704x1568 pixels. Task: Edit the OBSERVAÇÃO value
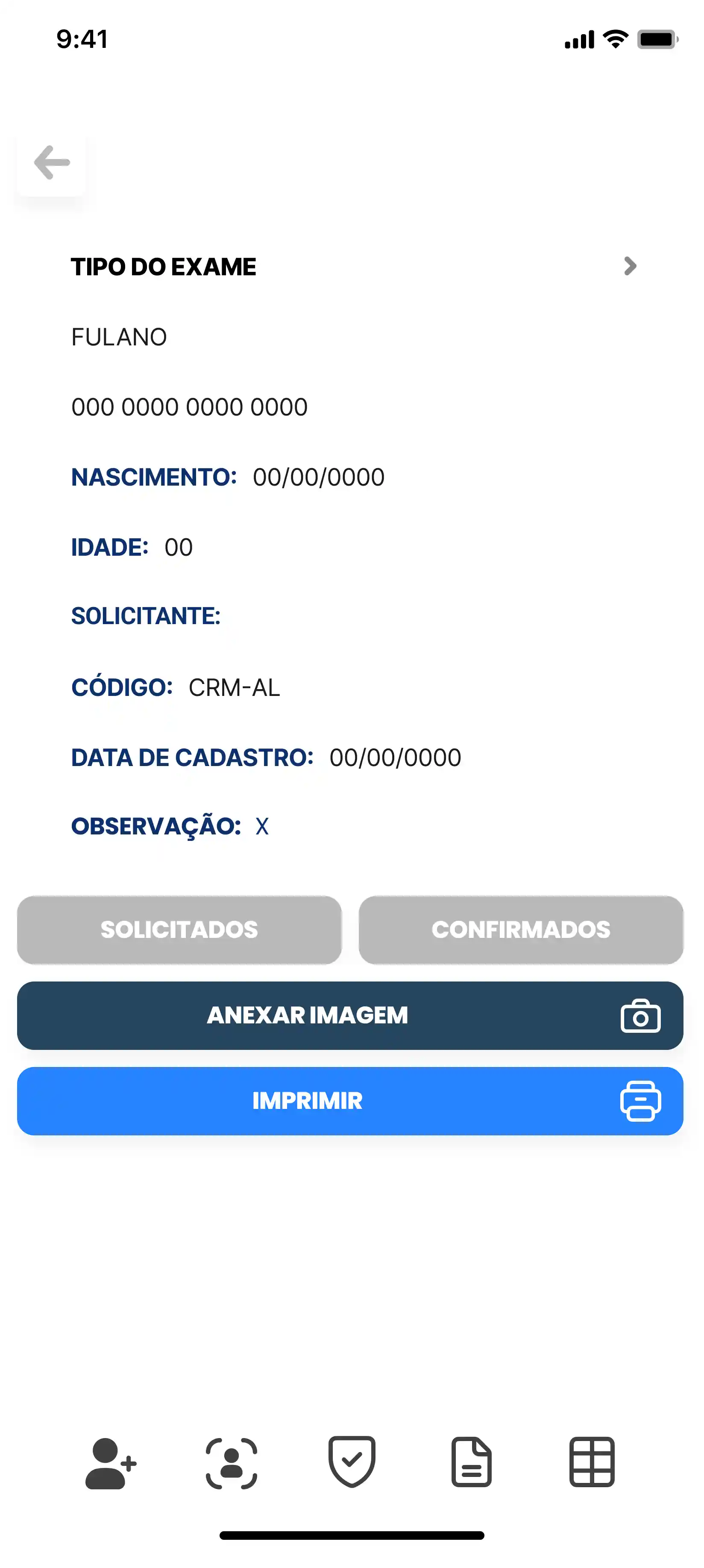(261, 826)
